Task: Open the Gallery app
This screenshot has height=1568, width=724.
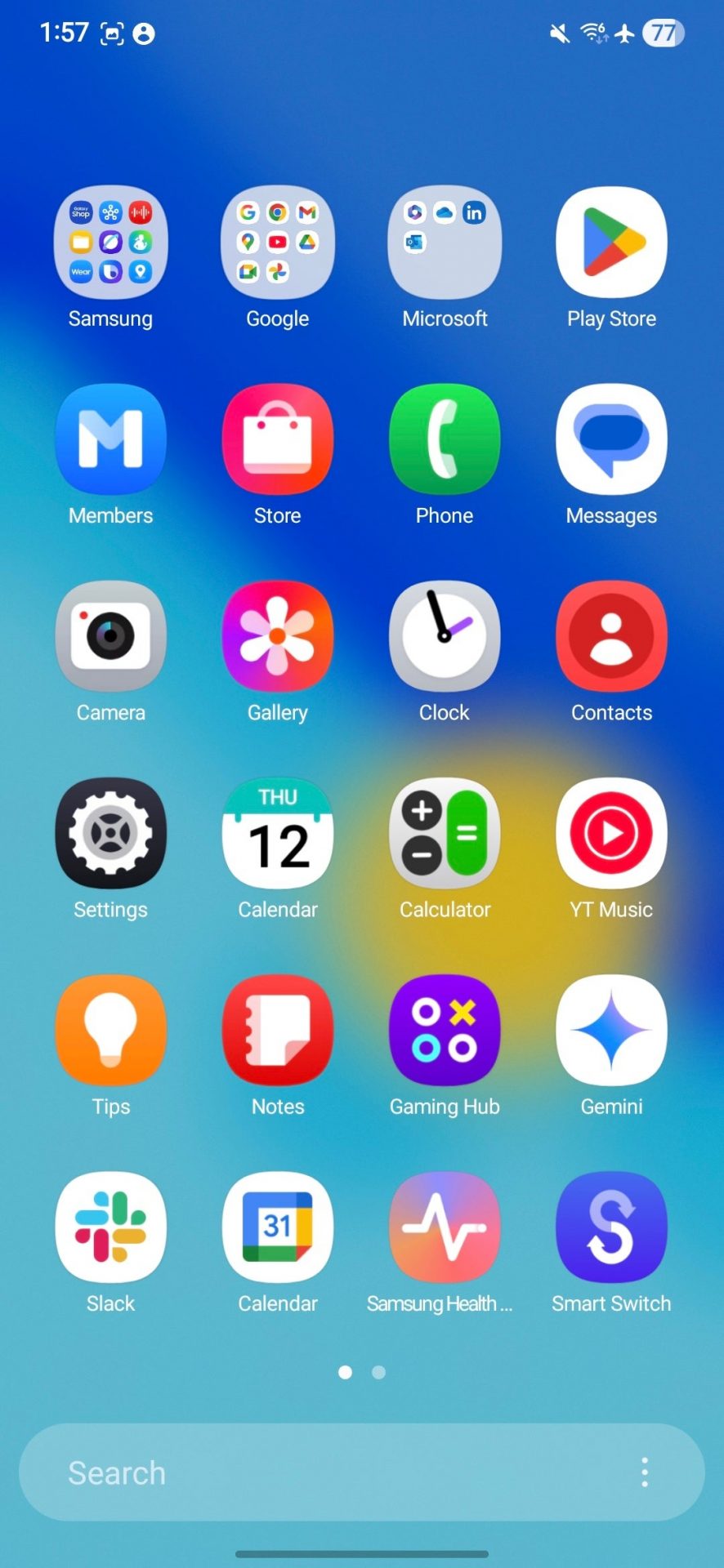Action: click(278, 636)
